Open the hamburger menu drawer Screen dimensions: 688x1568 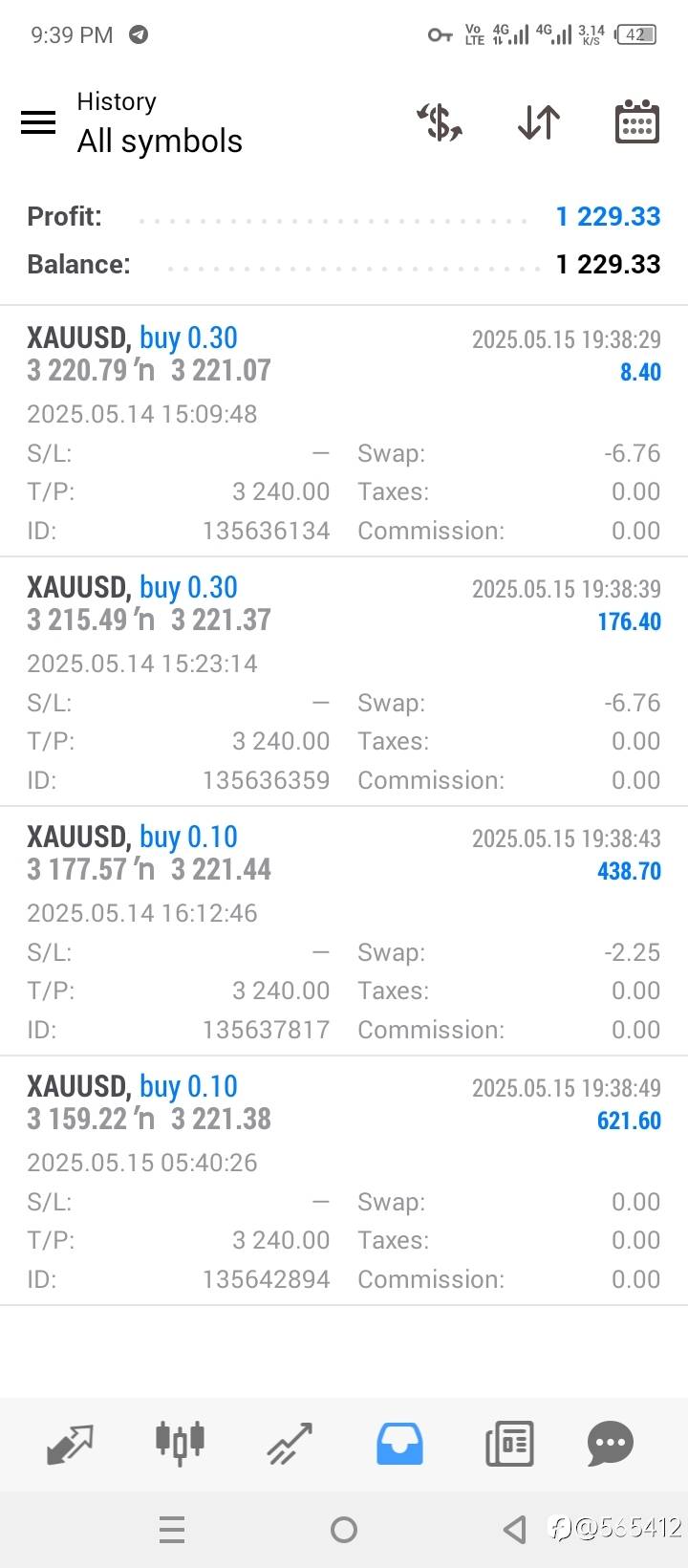38,122
